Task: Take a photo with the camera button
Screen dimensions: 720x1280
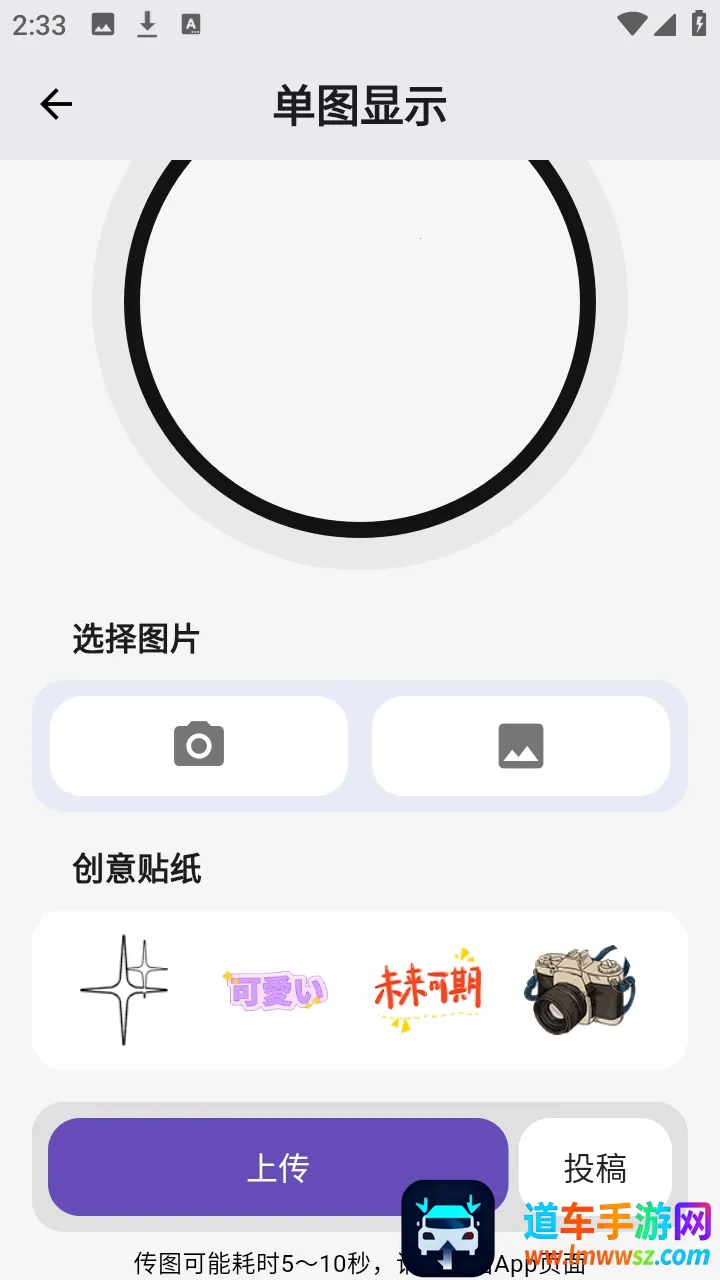Action: tap(199, 746)
